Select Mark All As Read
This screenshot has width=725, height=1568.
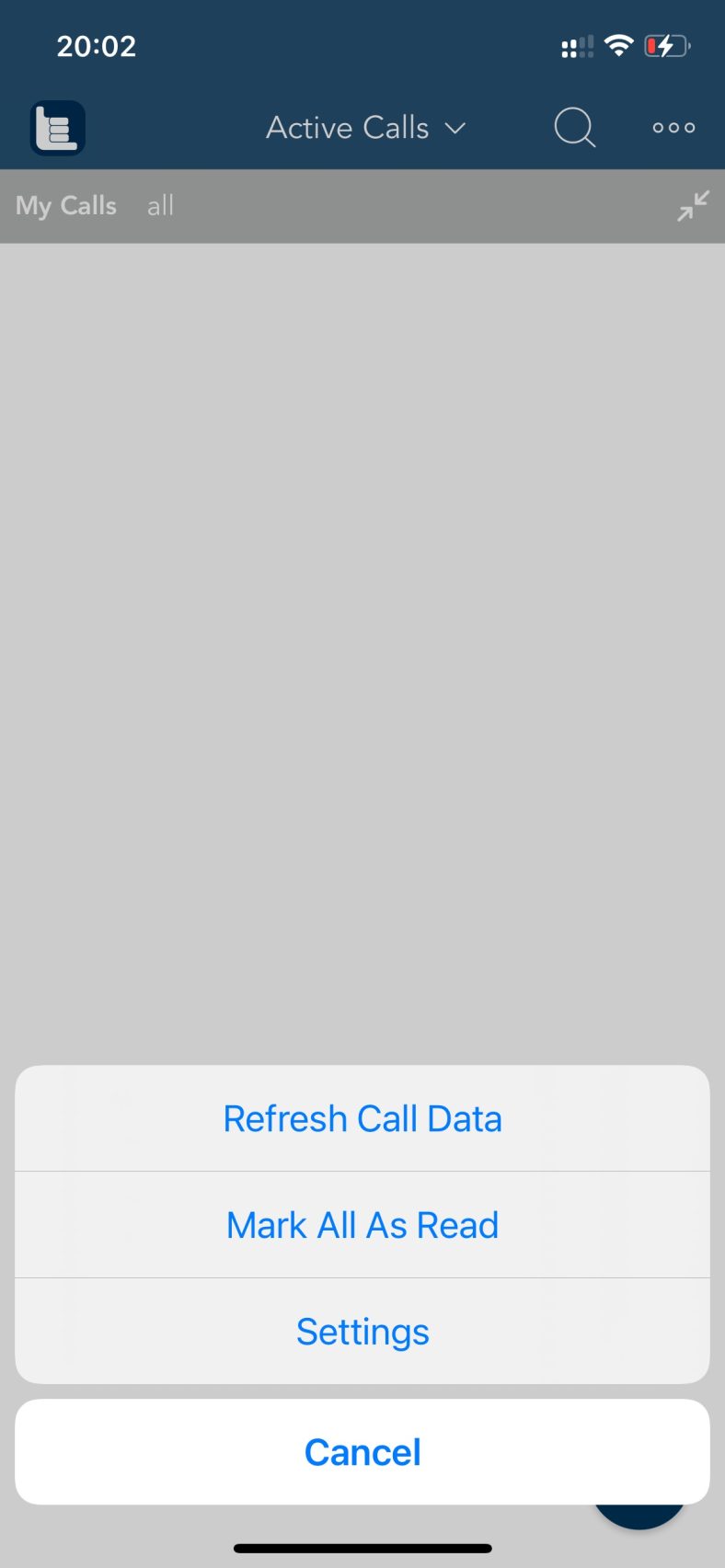point(362,1224)
